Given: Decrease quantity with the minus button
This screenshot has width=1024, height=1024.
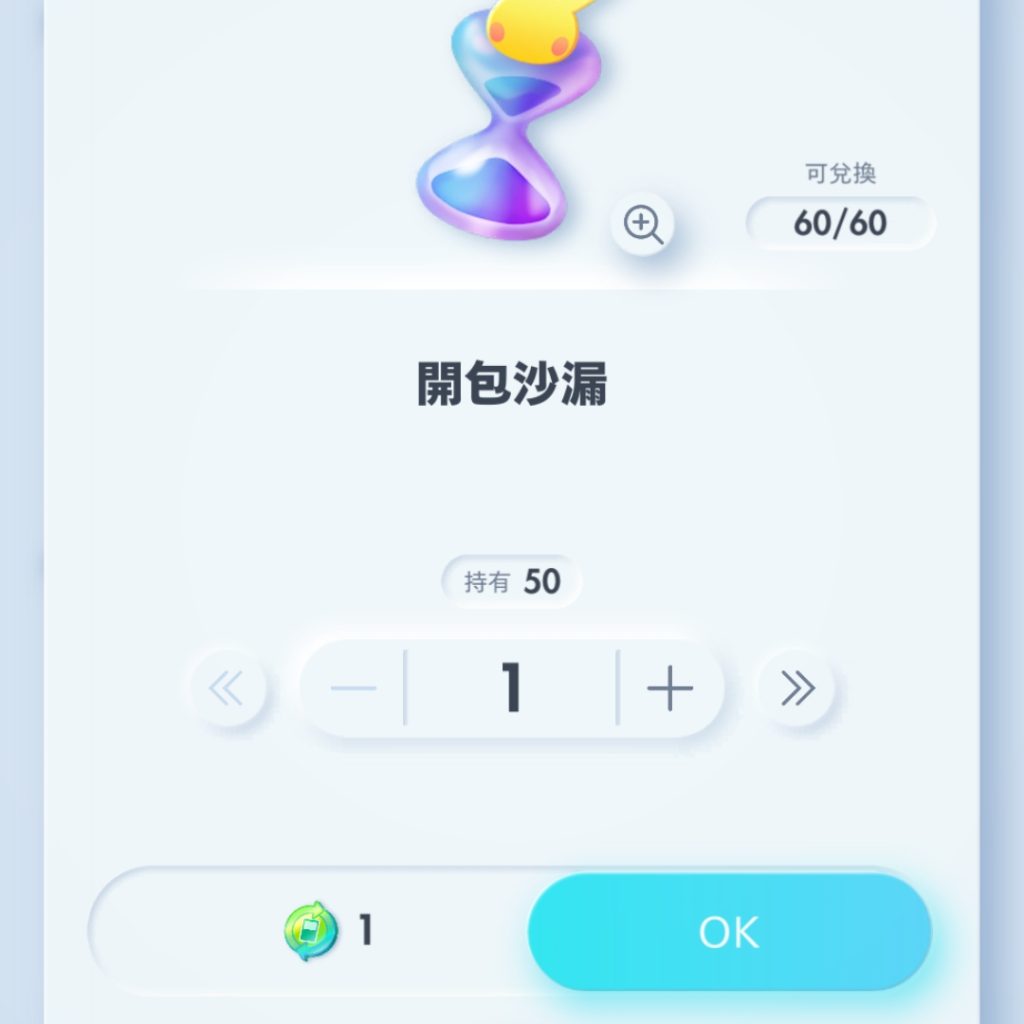Looking at the screenshot, I should point(353,688).
